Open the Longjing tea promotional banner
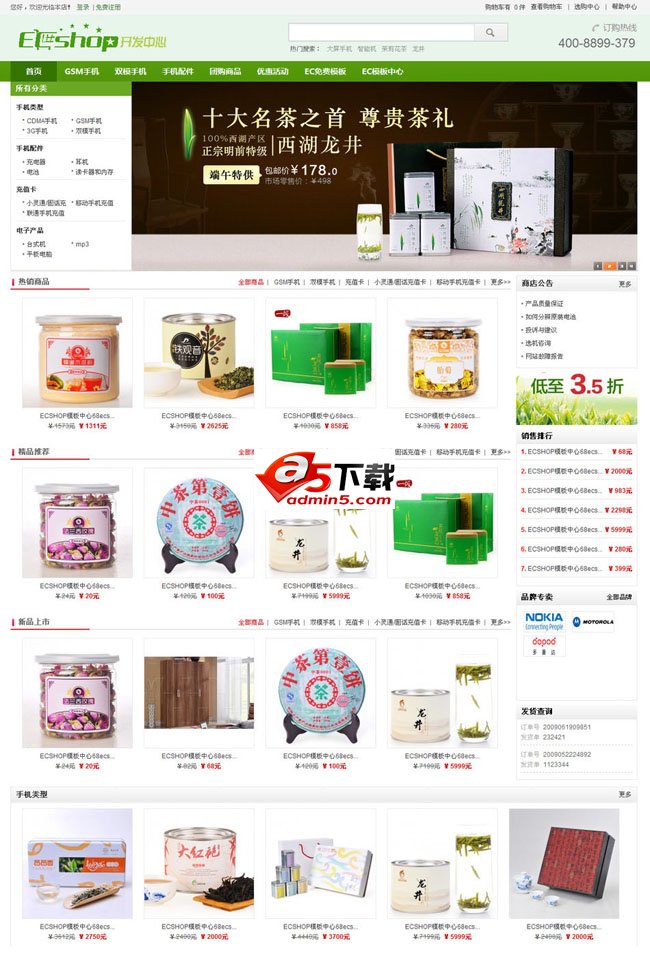Screen dimensions: 650x958 [384, 176]
